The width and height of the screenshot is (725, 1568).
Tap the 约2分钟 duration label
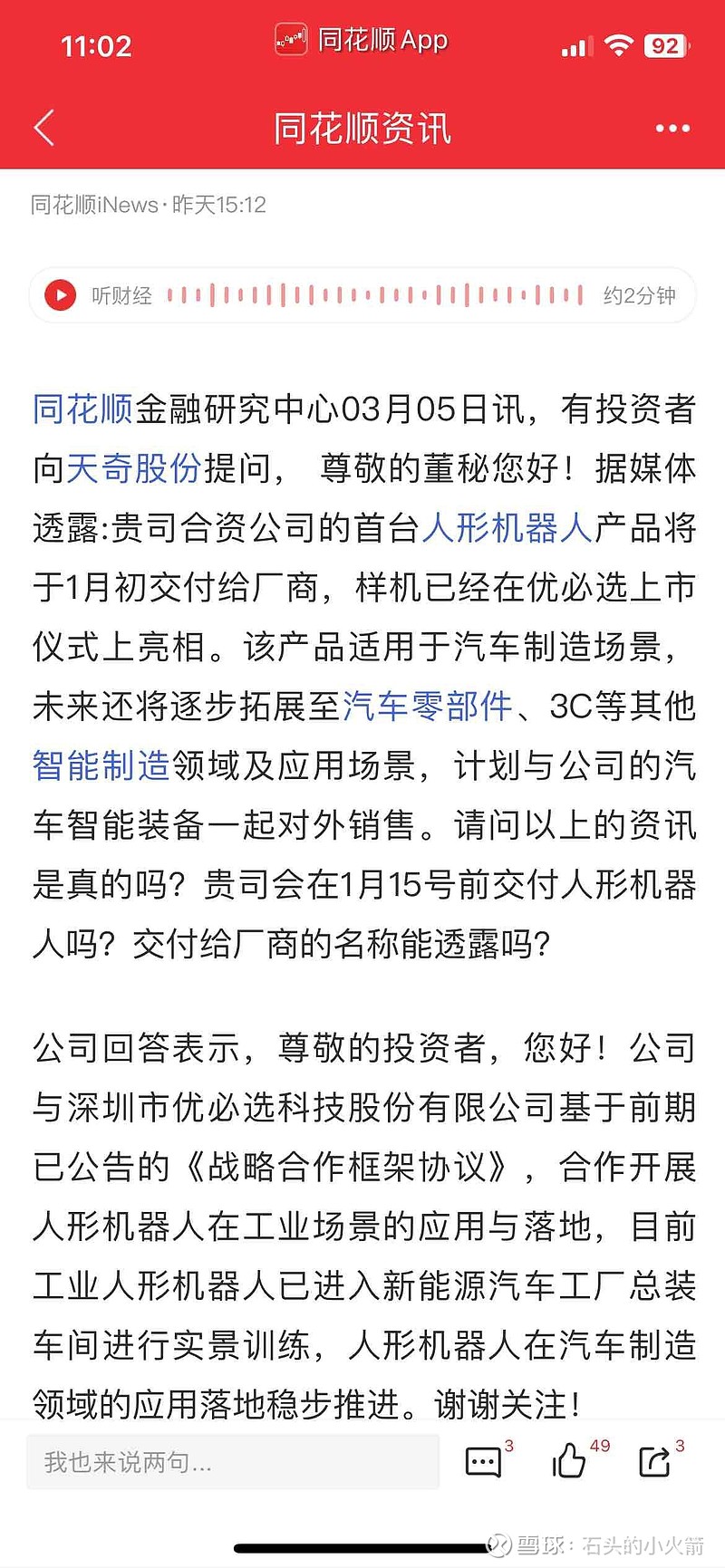(x=641, y=295)
